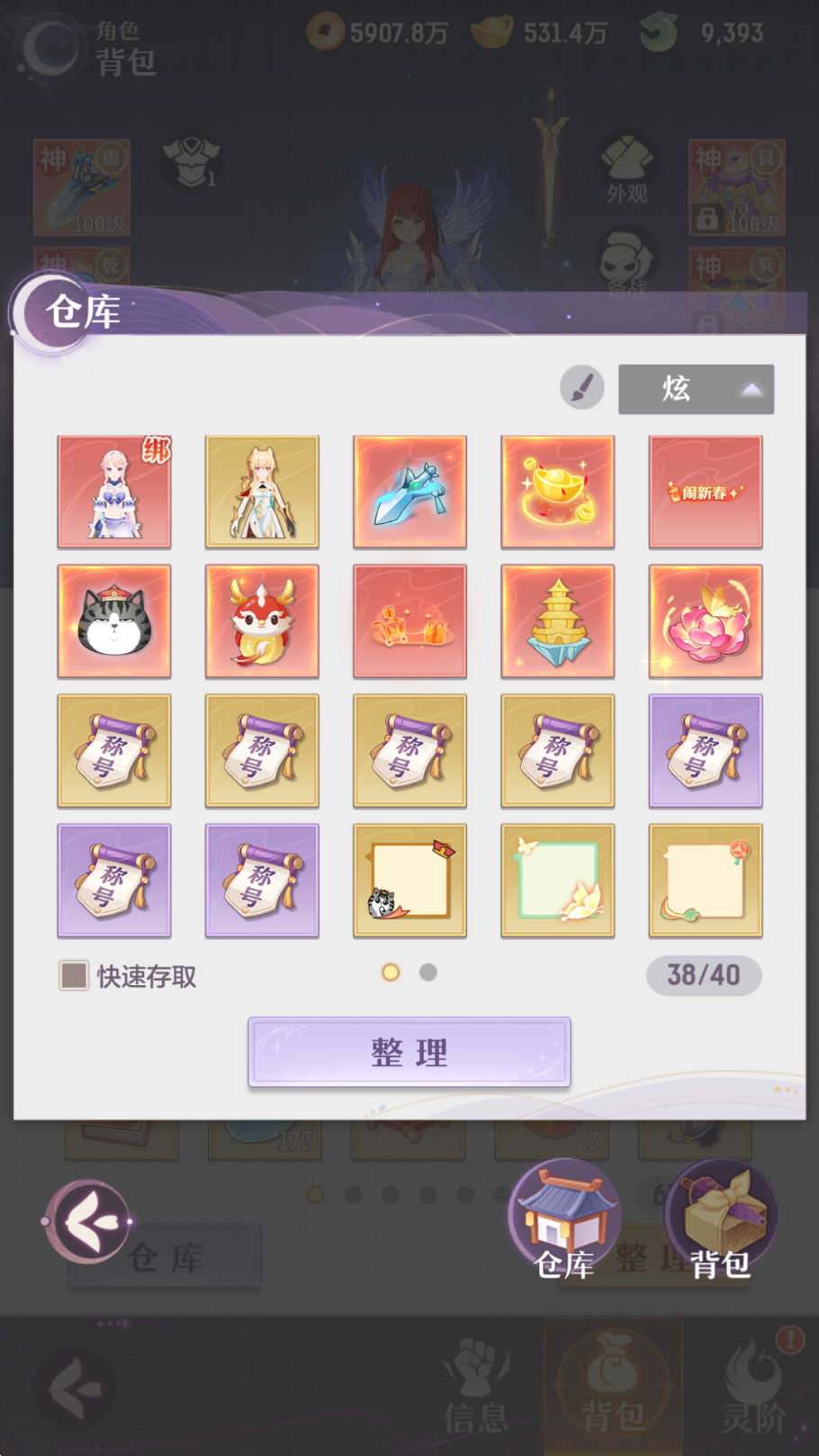The height and width of the screenshot is (1456, 819).
Task: Tap the 整理 button to sort warehouse
Action: pyautogui.click(x=409, y=1052)
